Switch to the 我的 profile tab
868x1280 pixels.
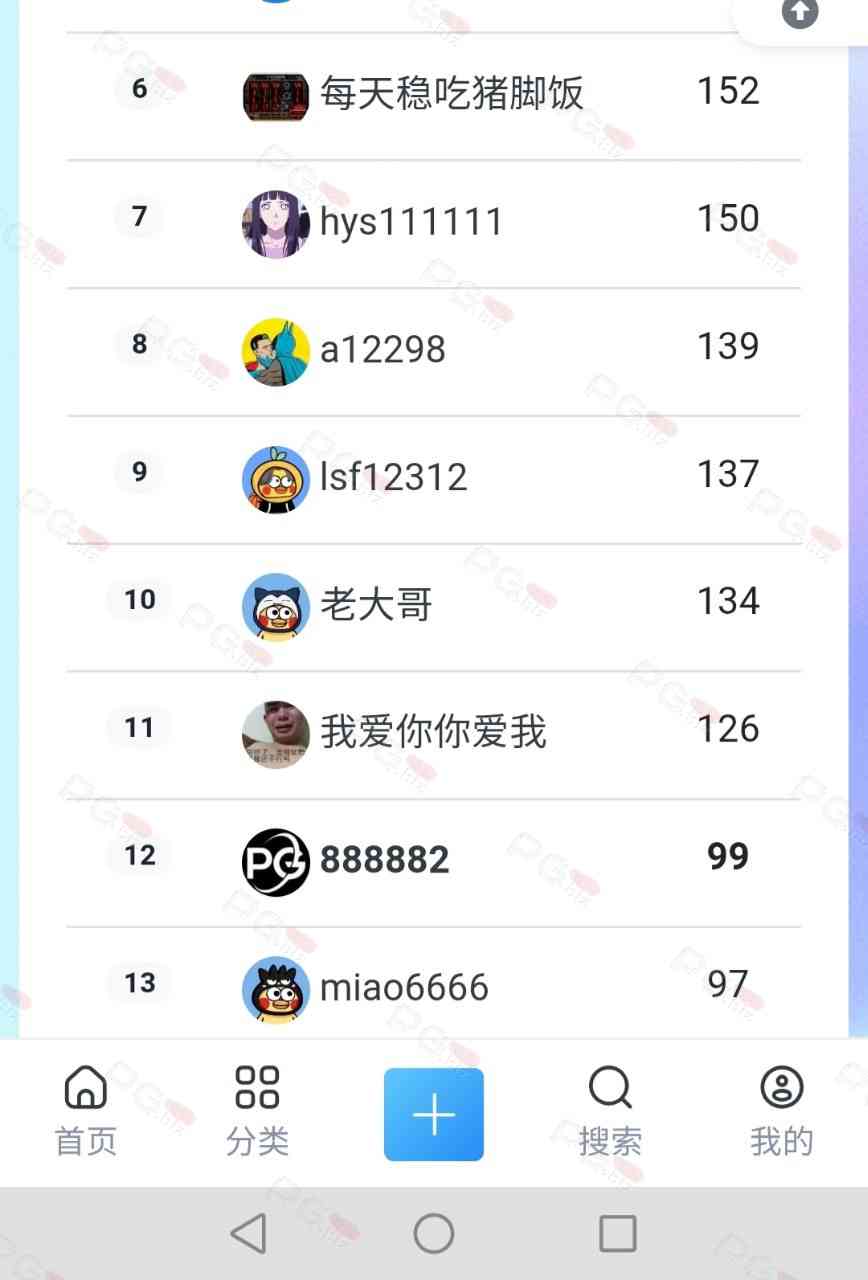click(781, 1112)
